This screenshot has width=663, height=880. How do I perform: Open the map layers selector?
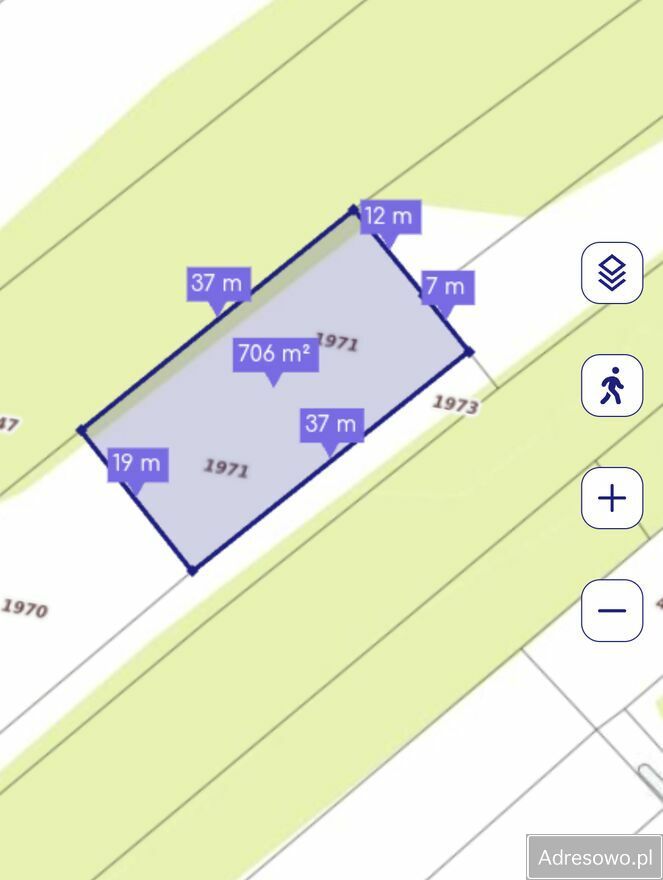tap(612, 272)
